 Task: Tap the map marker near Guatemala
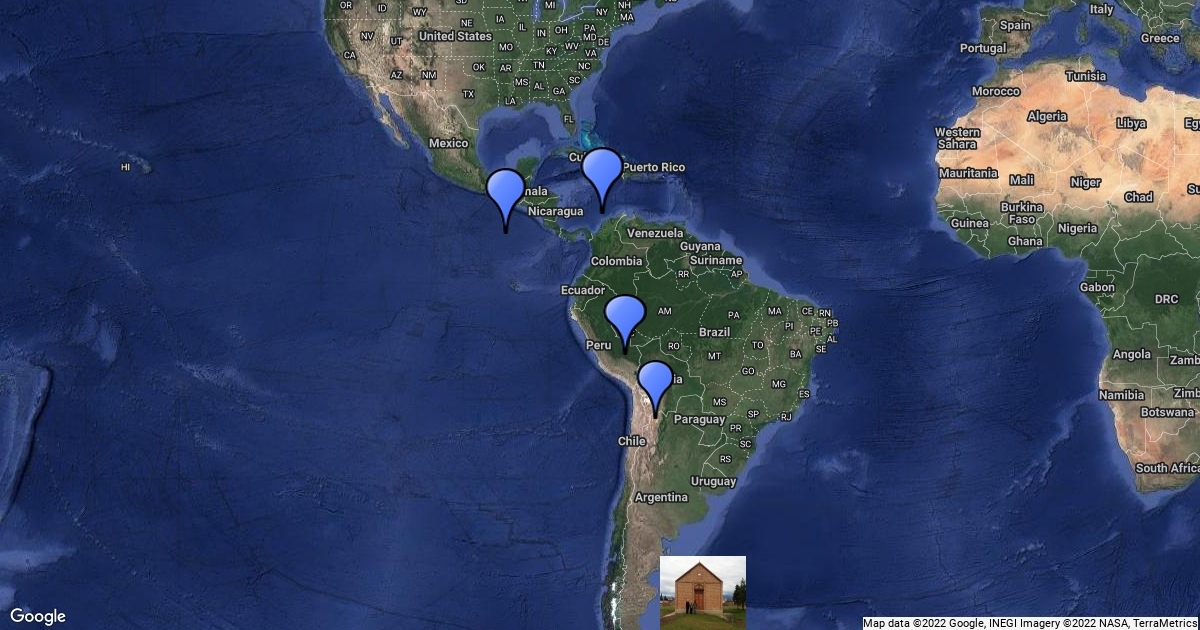(x=505, y=192)
